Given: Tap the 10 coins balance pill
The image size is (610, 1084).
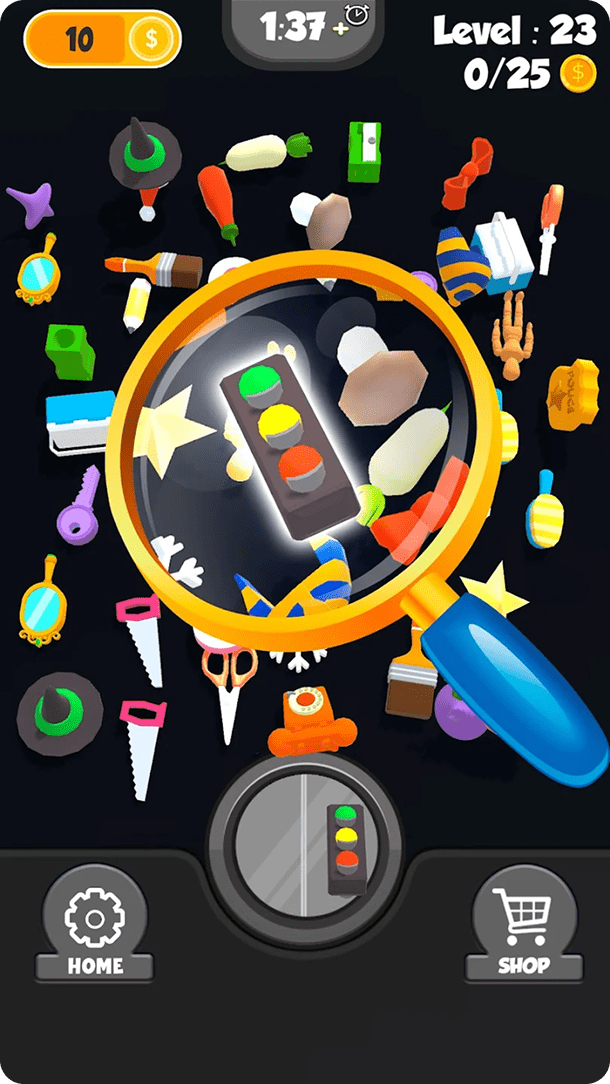Looking at the screenshot, I should 102,39.
